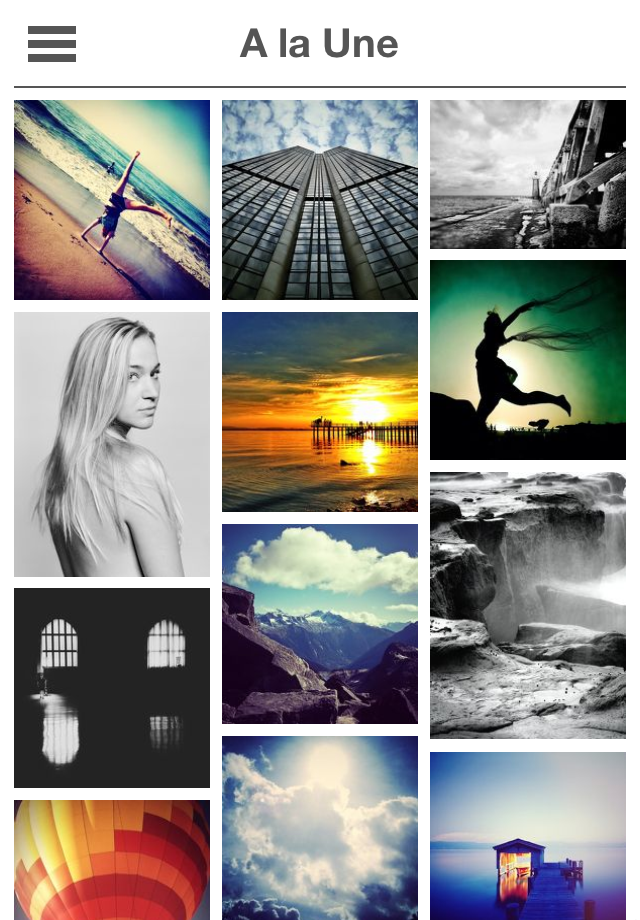View the mountain landscape with clouds photo
The width and height of the screenshot is (640, 920).
(320, 624)
